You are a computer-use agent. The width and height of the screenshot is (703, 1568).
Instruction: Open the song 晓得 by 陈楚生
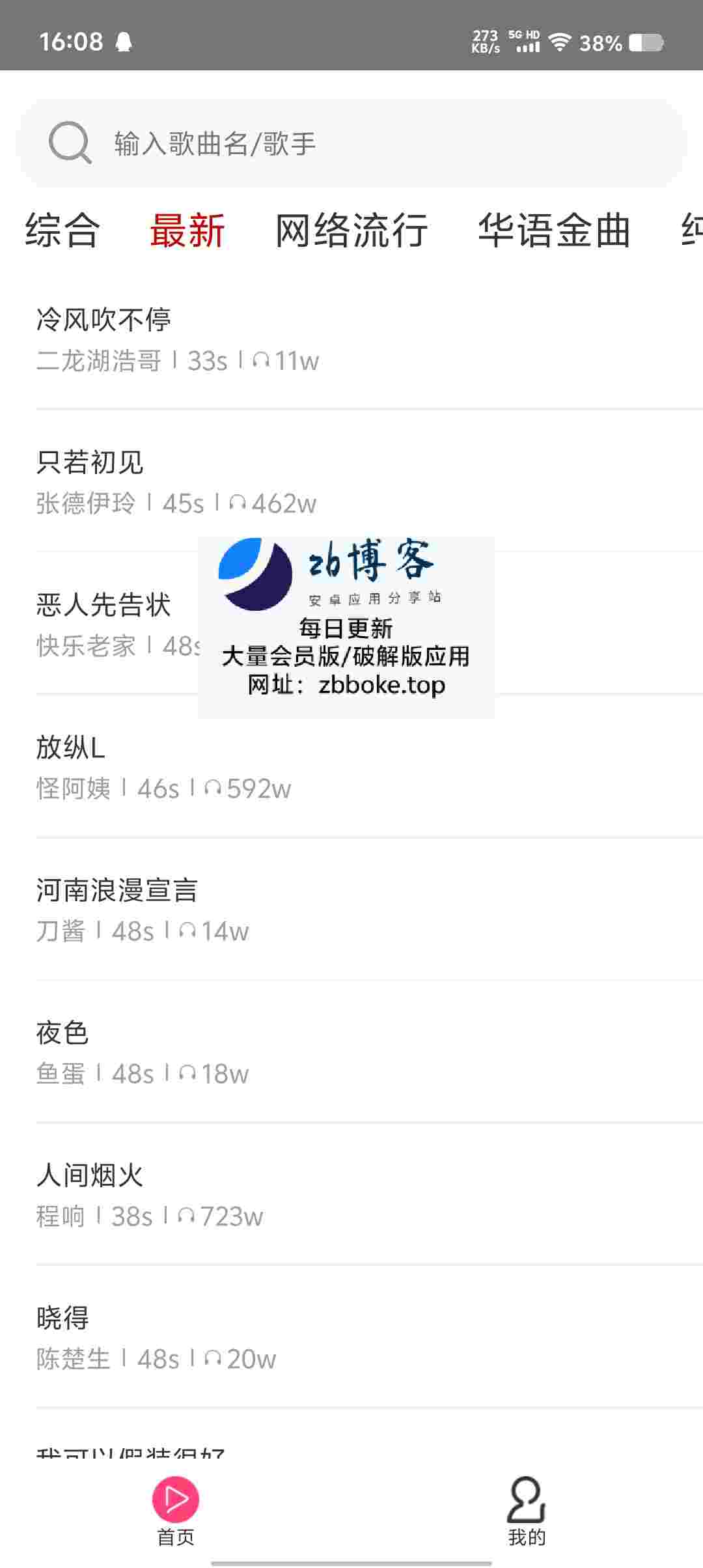coord(369,1337)
